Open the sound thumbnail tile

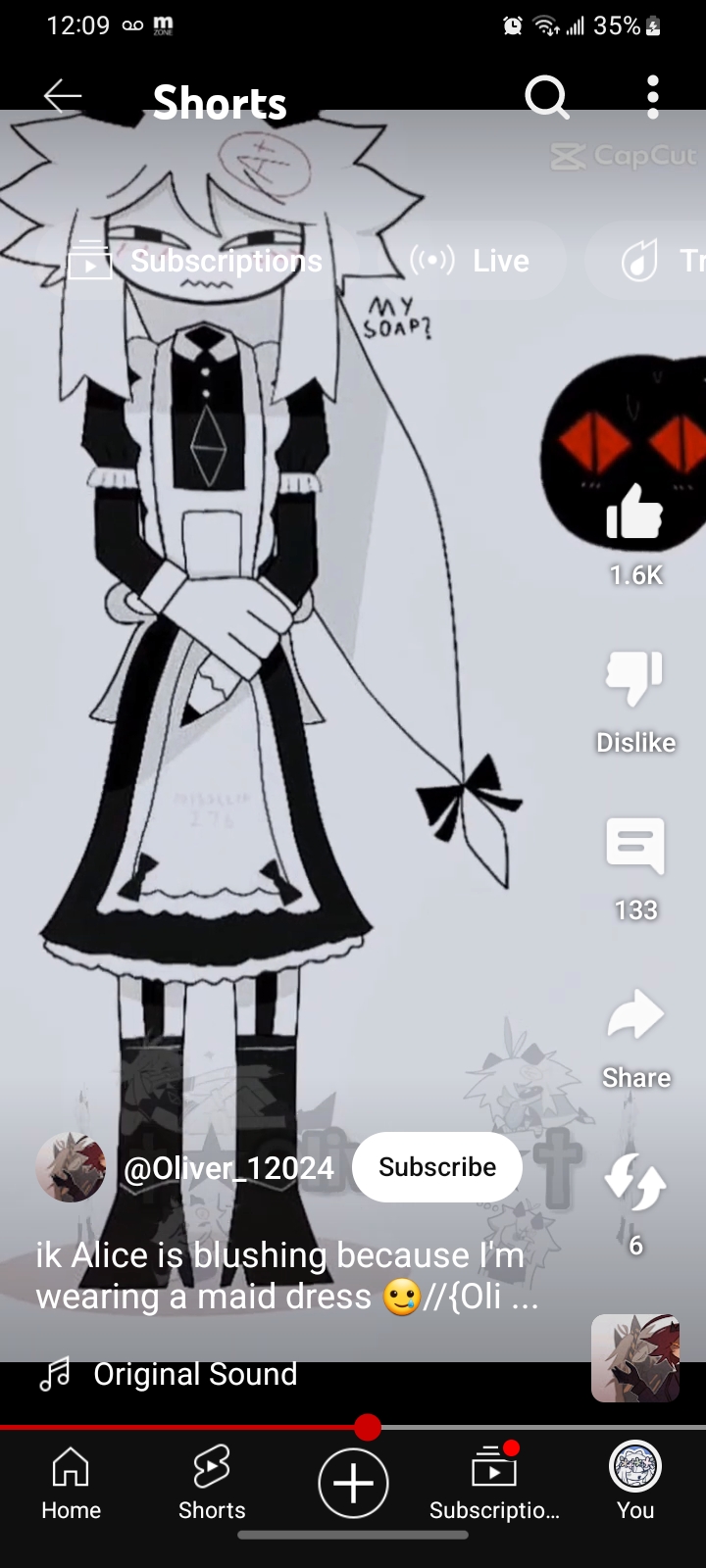(x=635, y=1358)
